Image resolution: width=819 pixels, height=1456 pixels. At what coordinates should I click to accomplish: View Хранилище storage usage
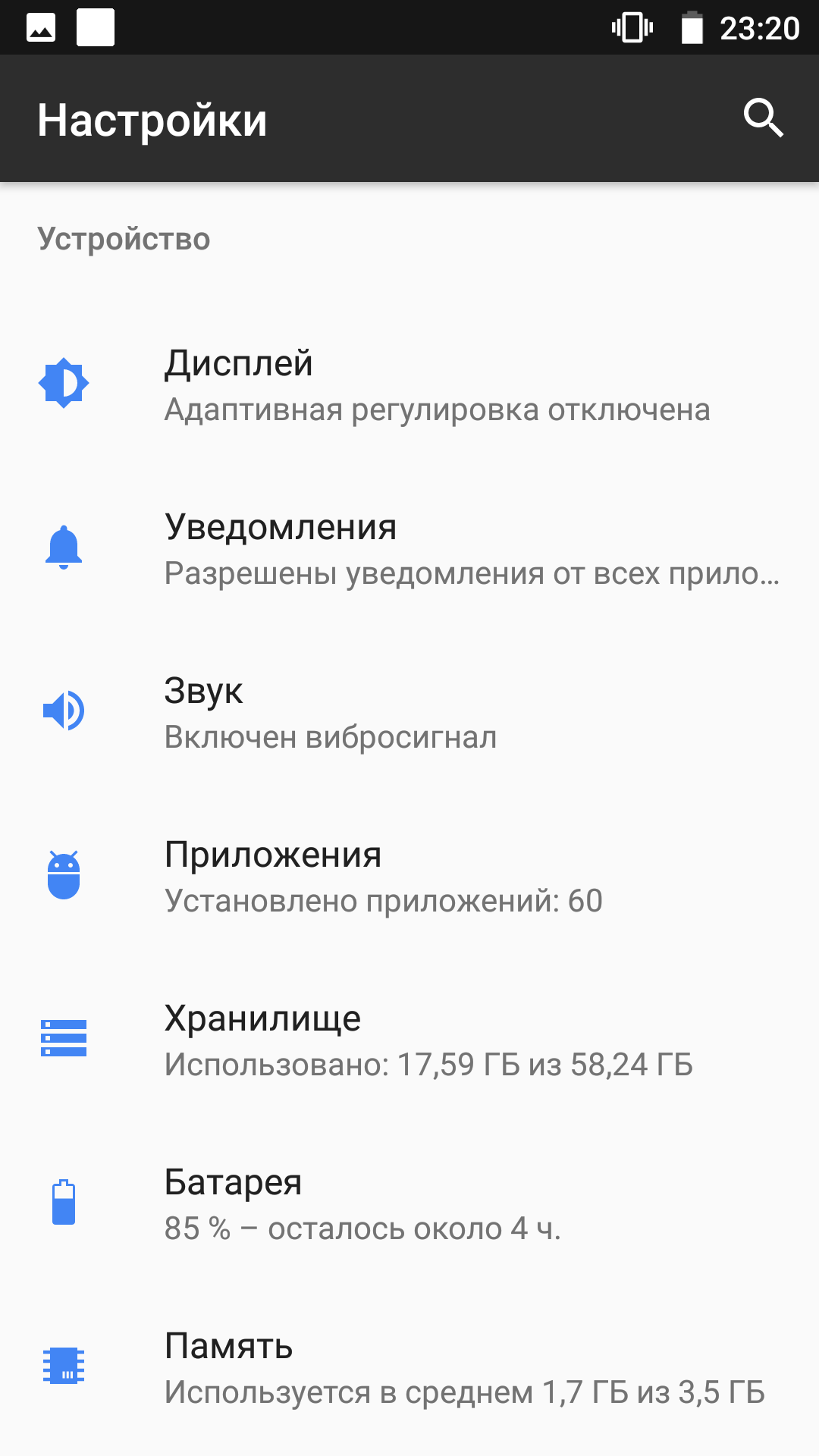(x=409, y=1040)
